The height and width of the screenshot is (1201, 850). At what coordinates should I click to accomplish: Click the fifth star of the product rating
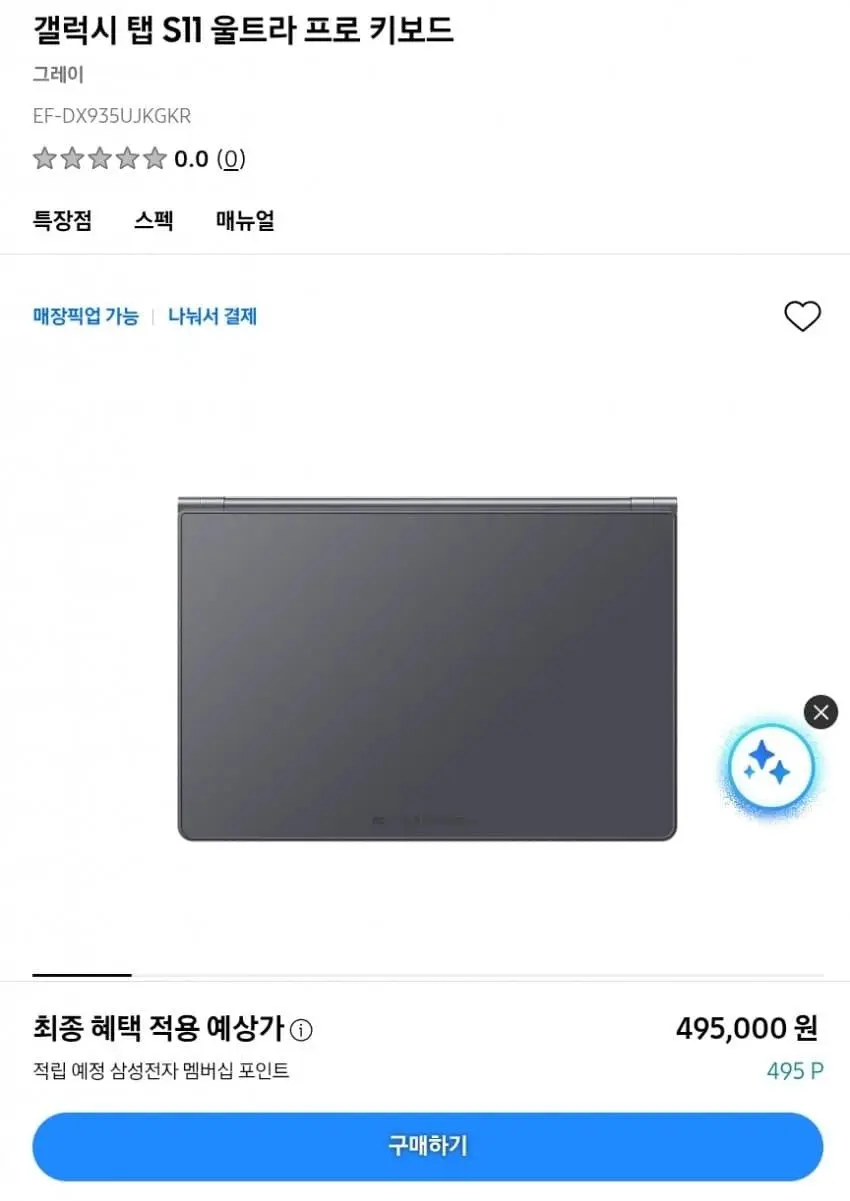[x=153, y=158]
